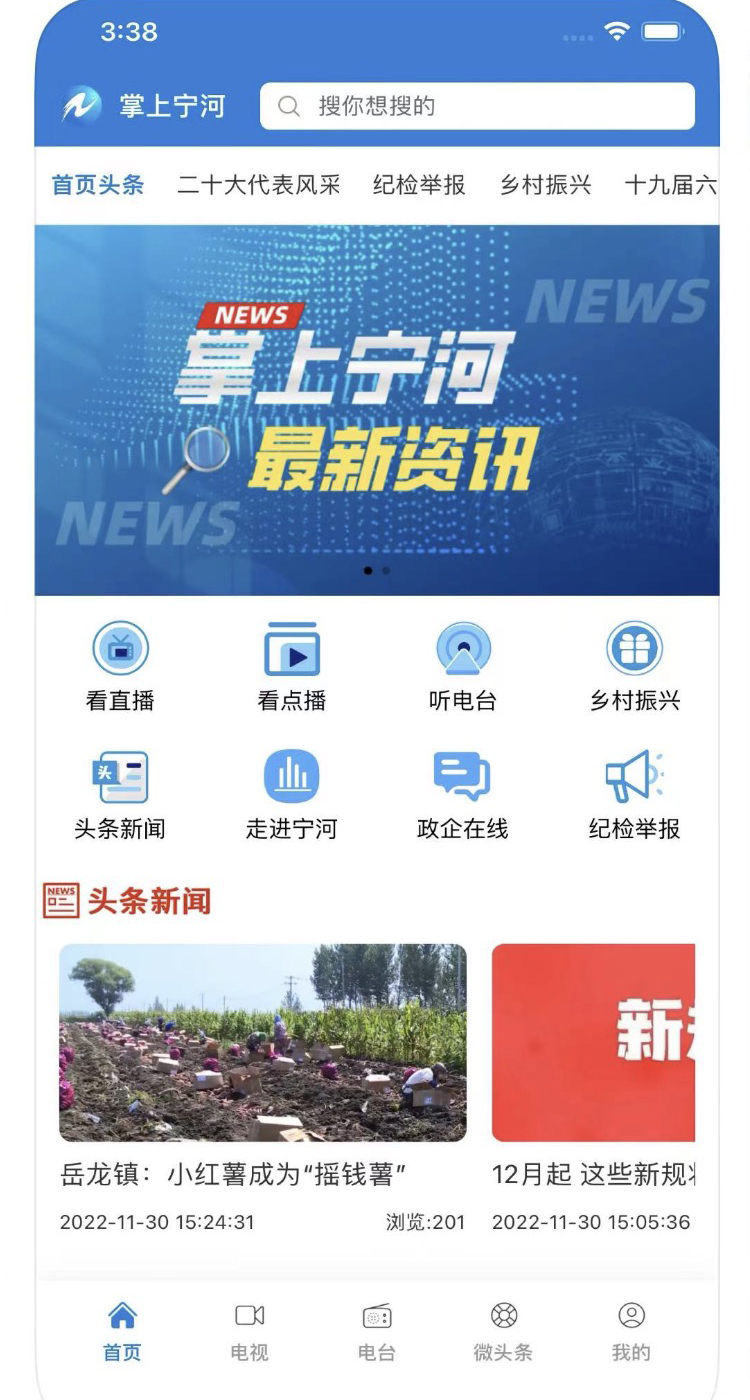Select the second carousel dot indicator
Image resolution: width=750 pixels, height=1400 pixels.
[387, 571]
